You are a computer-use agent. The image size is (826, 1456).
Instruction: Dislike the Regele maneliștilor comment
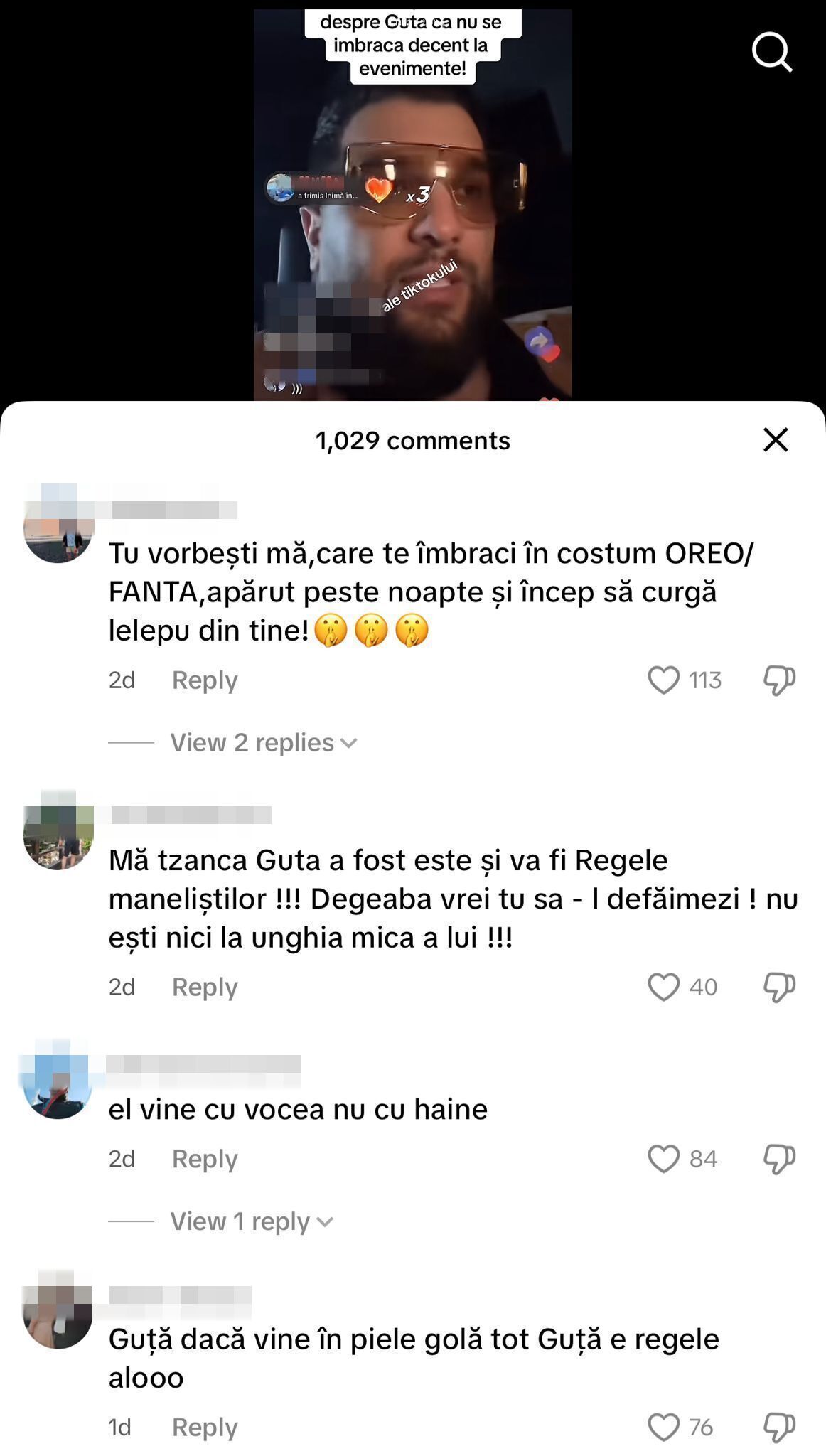pyautogui.click(x=779, y=987)
